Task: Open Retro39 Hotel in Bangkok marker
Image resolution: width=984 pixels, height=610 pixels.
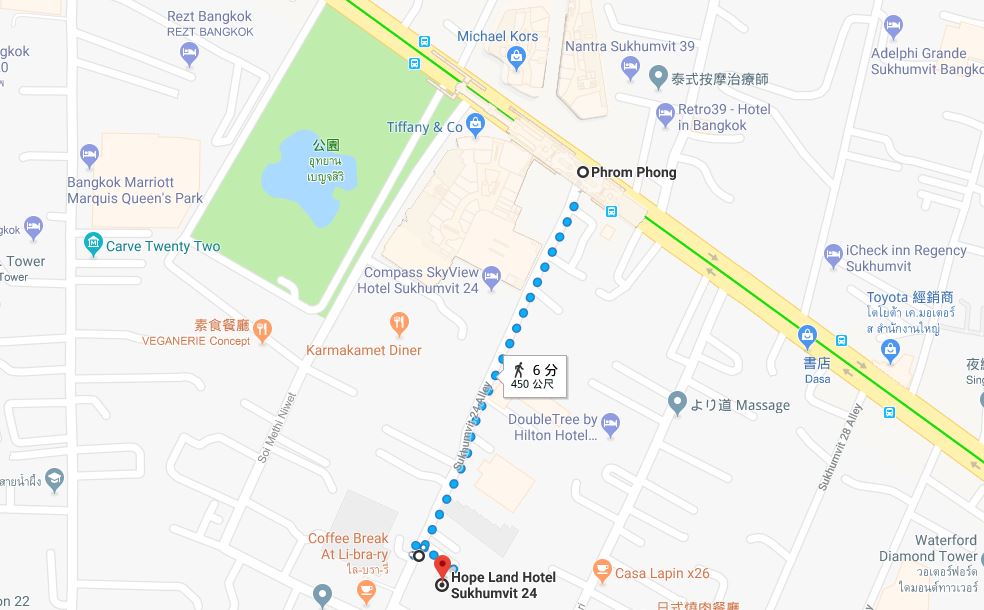Action: coord(666,114)
